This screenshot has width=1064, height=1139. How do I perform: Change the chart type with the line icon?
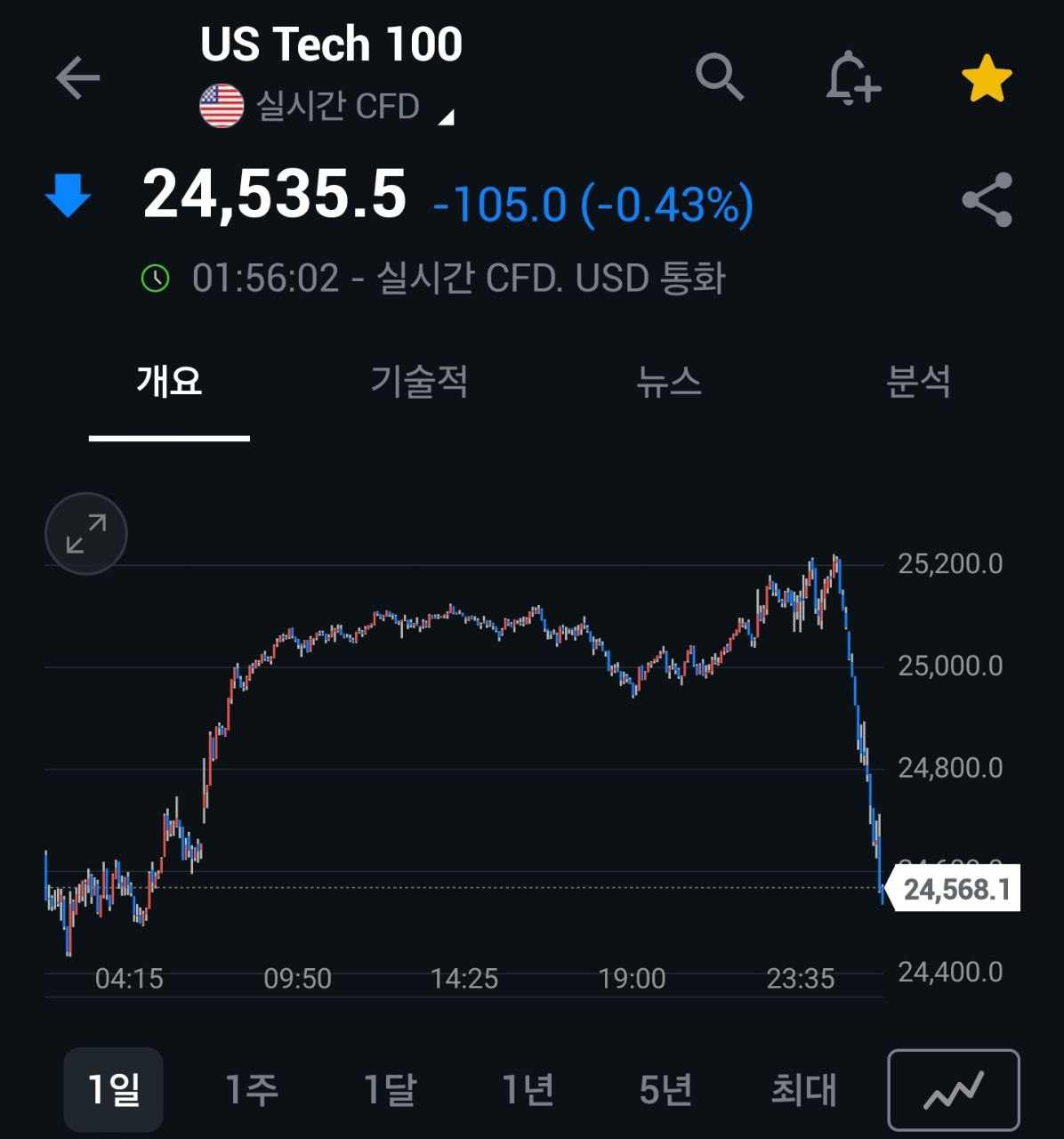tap(954, 1090)
